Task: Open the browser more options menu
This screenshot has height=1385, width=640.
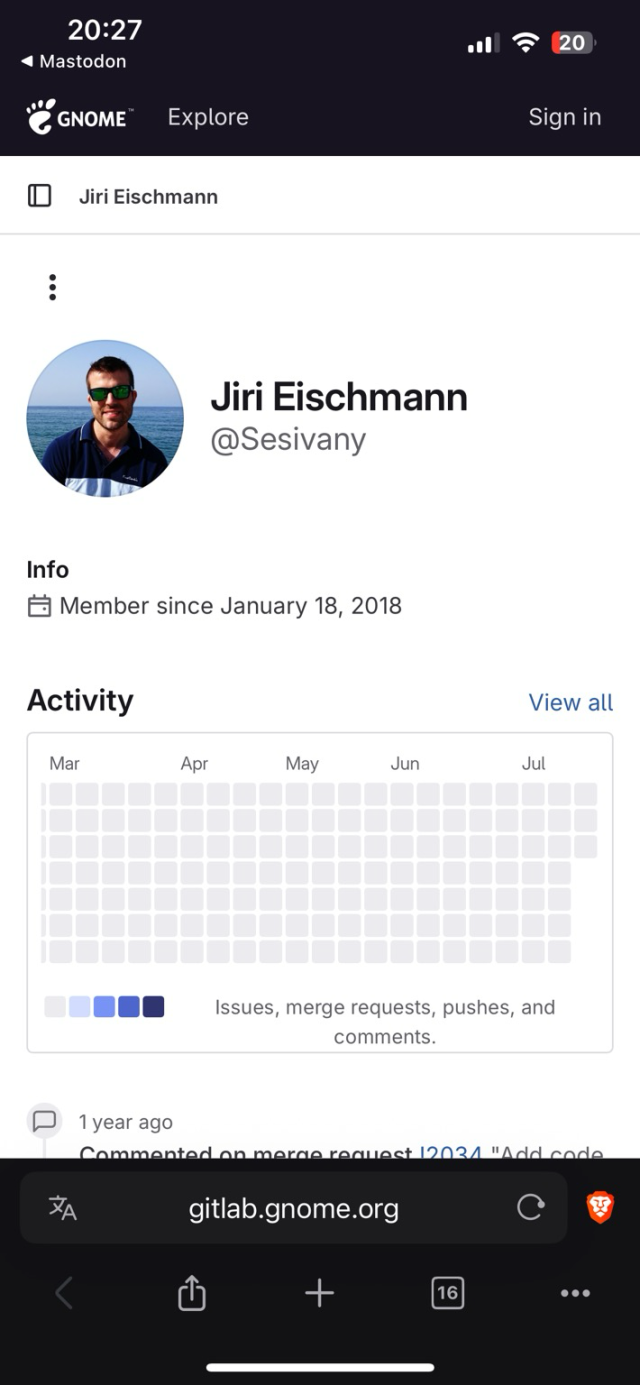Action: coord(575,1293)
